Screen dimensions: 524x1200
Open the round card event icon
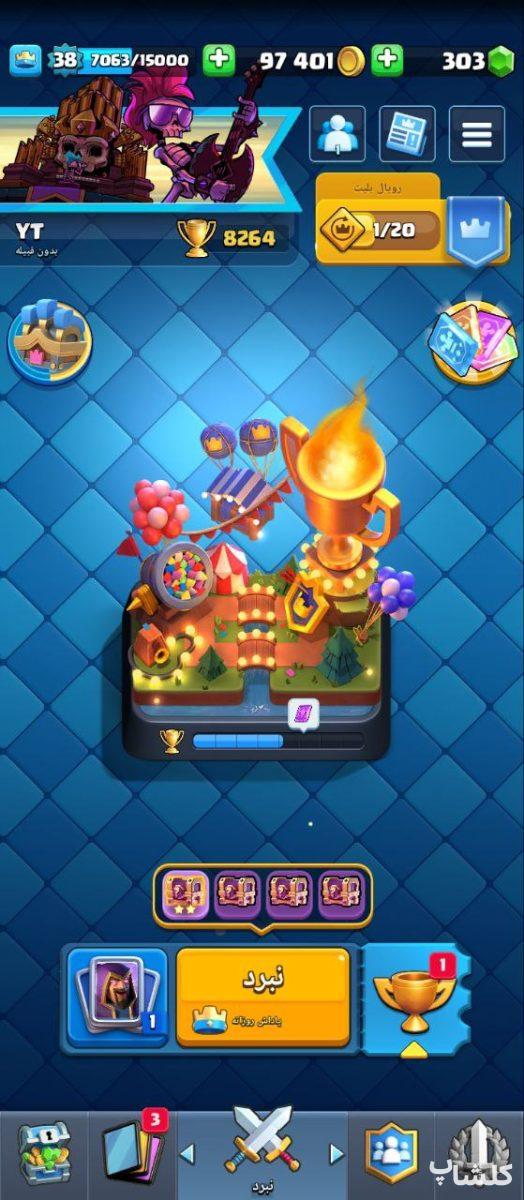472,342
